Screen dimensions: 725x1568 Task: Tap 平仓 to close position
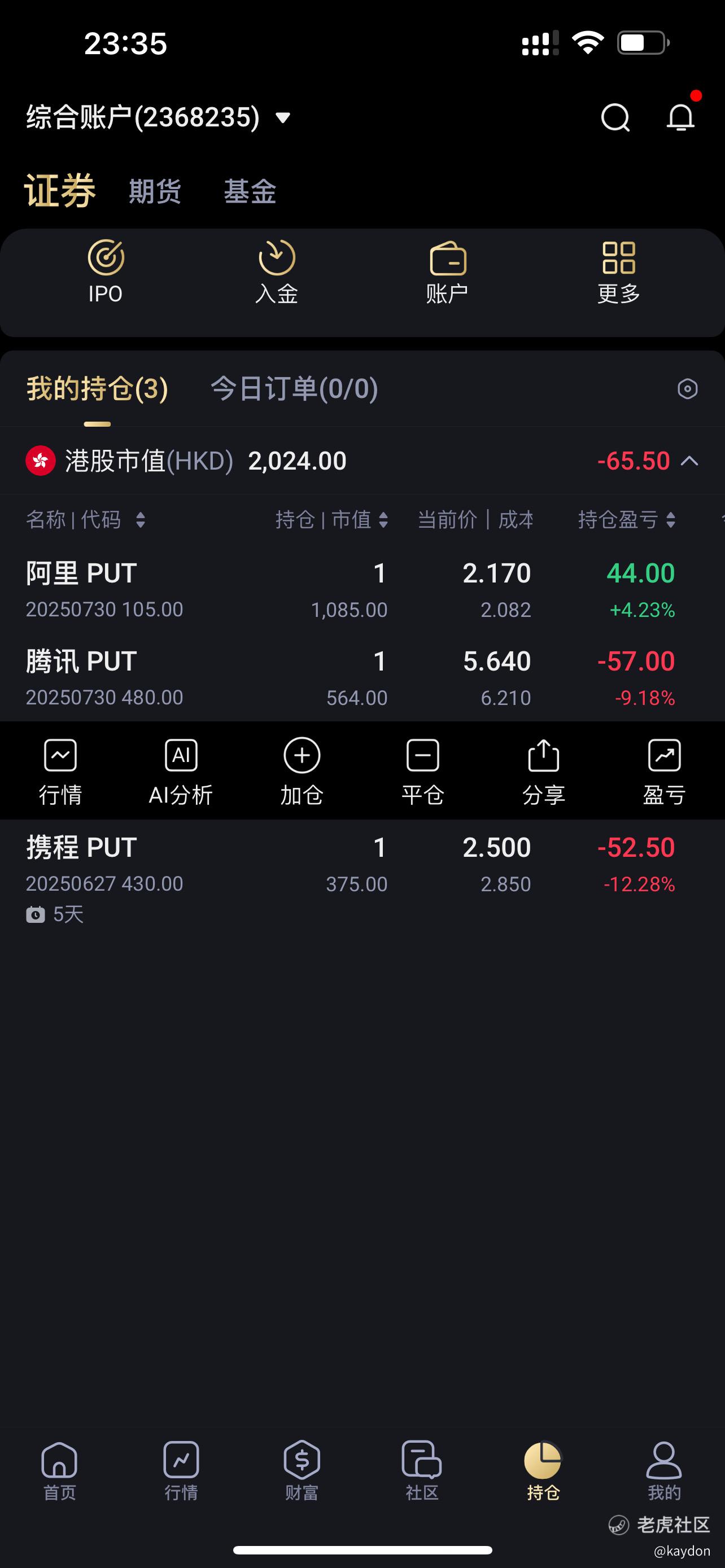(422, 771)
